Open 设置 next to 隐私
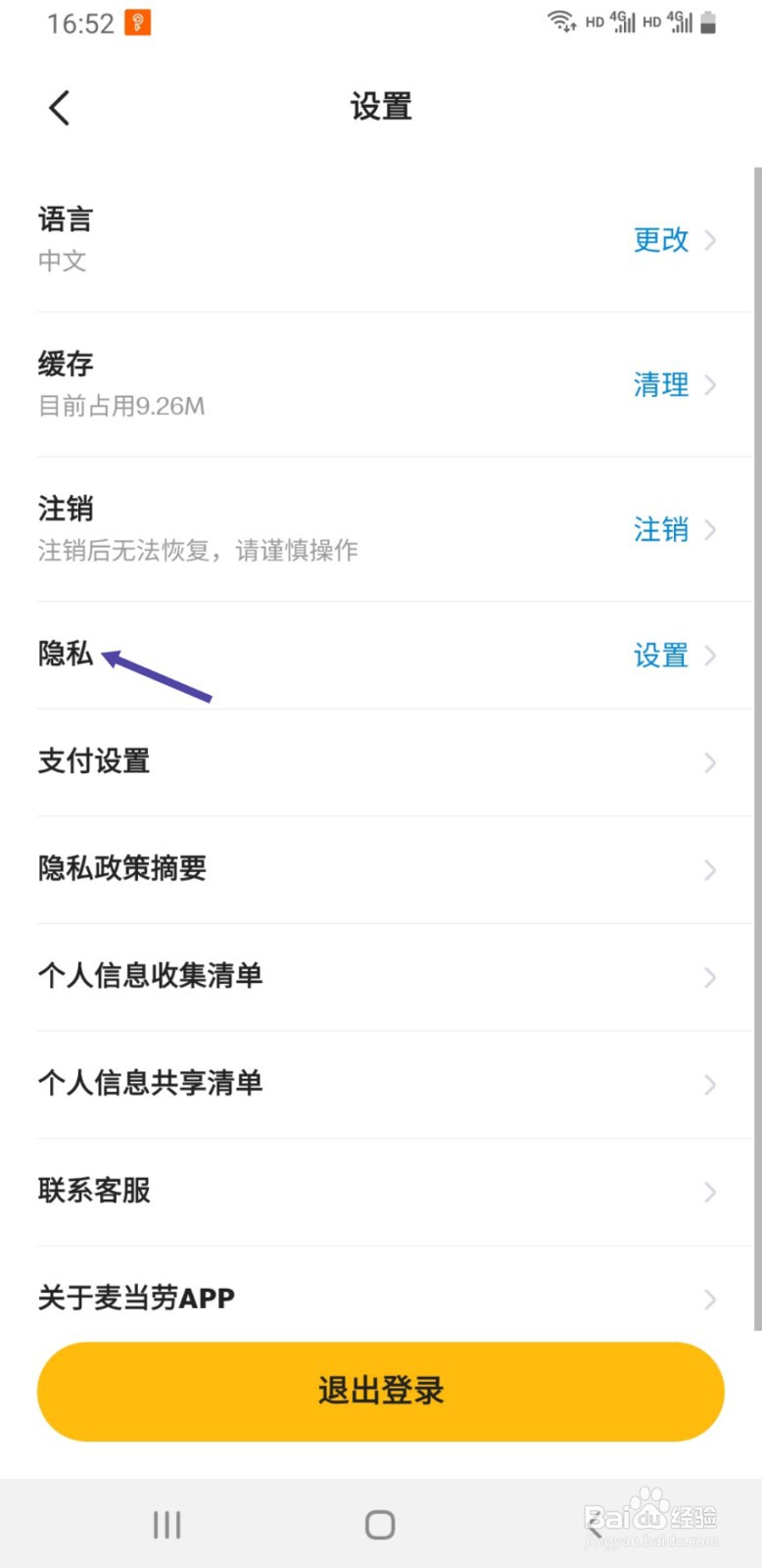This screenshot has width=762, height=1568. [x=661, y=657]
